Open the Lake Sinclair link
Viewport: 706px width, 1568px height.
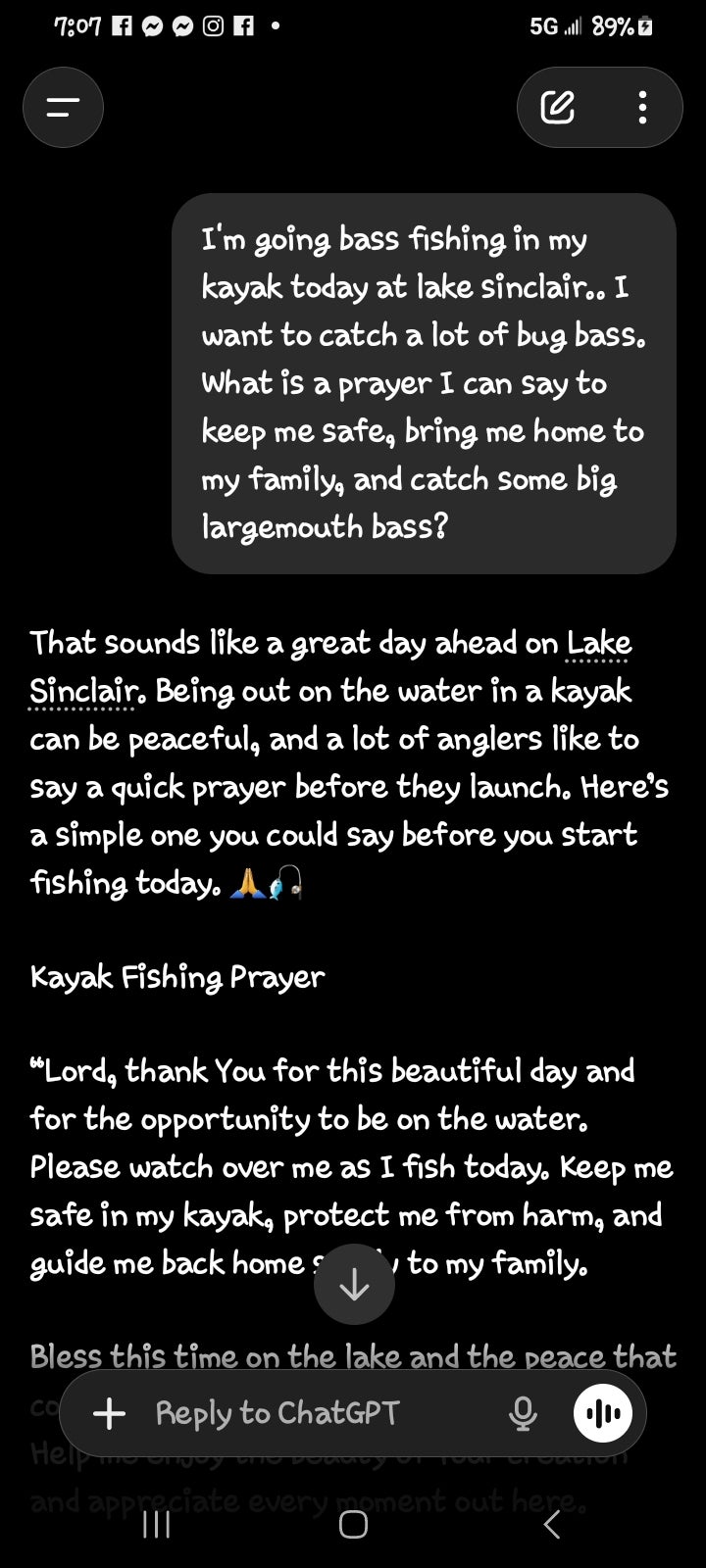(599, 644)
